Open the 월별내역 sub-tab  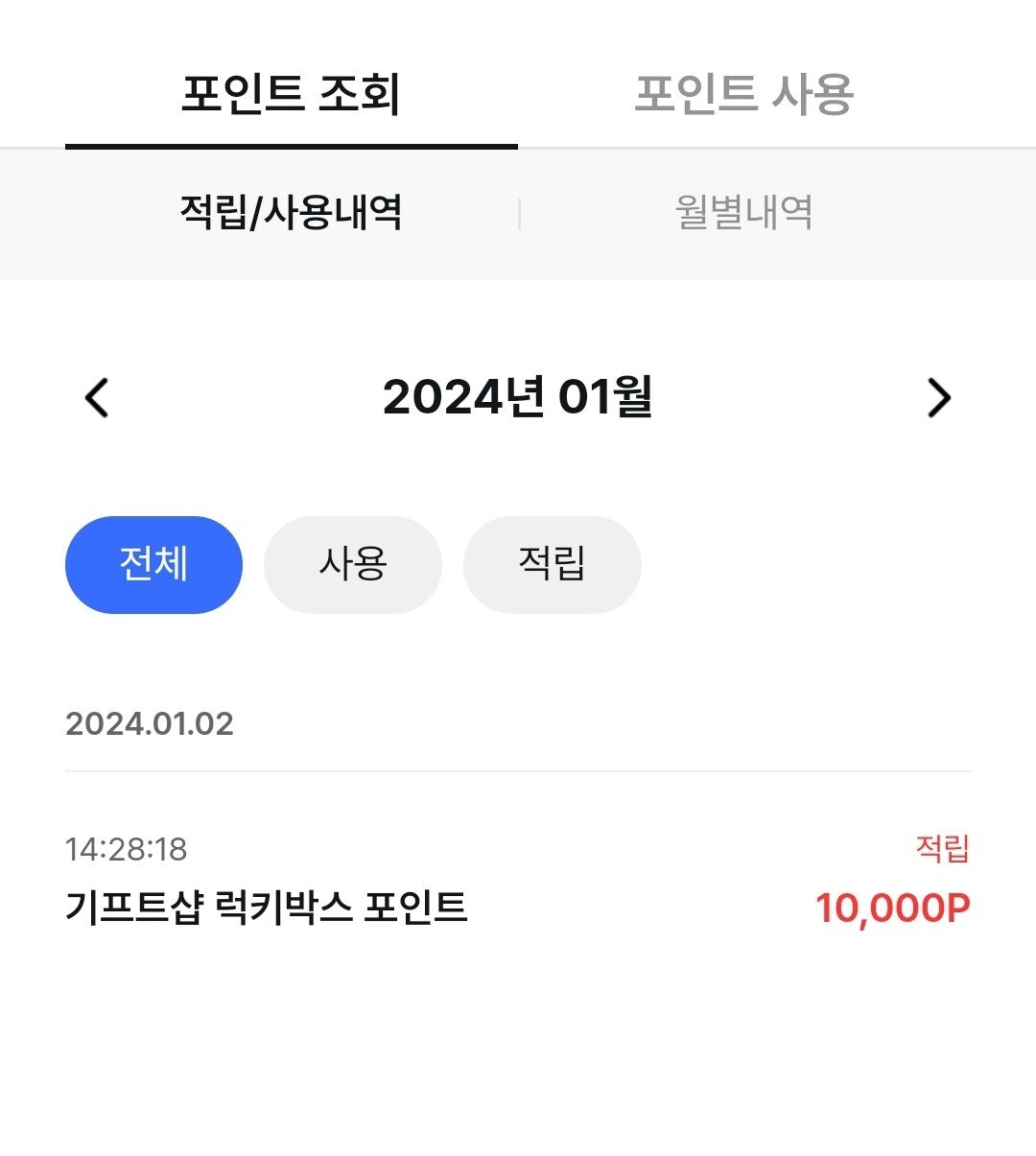(743, 212)
